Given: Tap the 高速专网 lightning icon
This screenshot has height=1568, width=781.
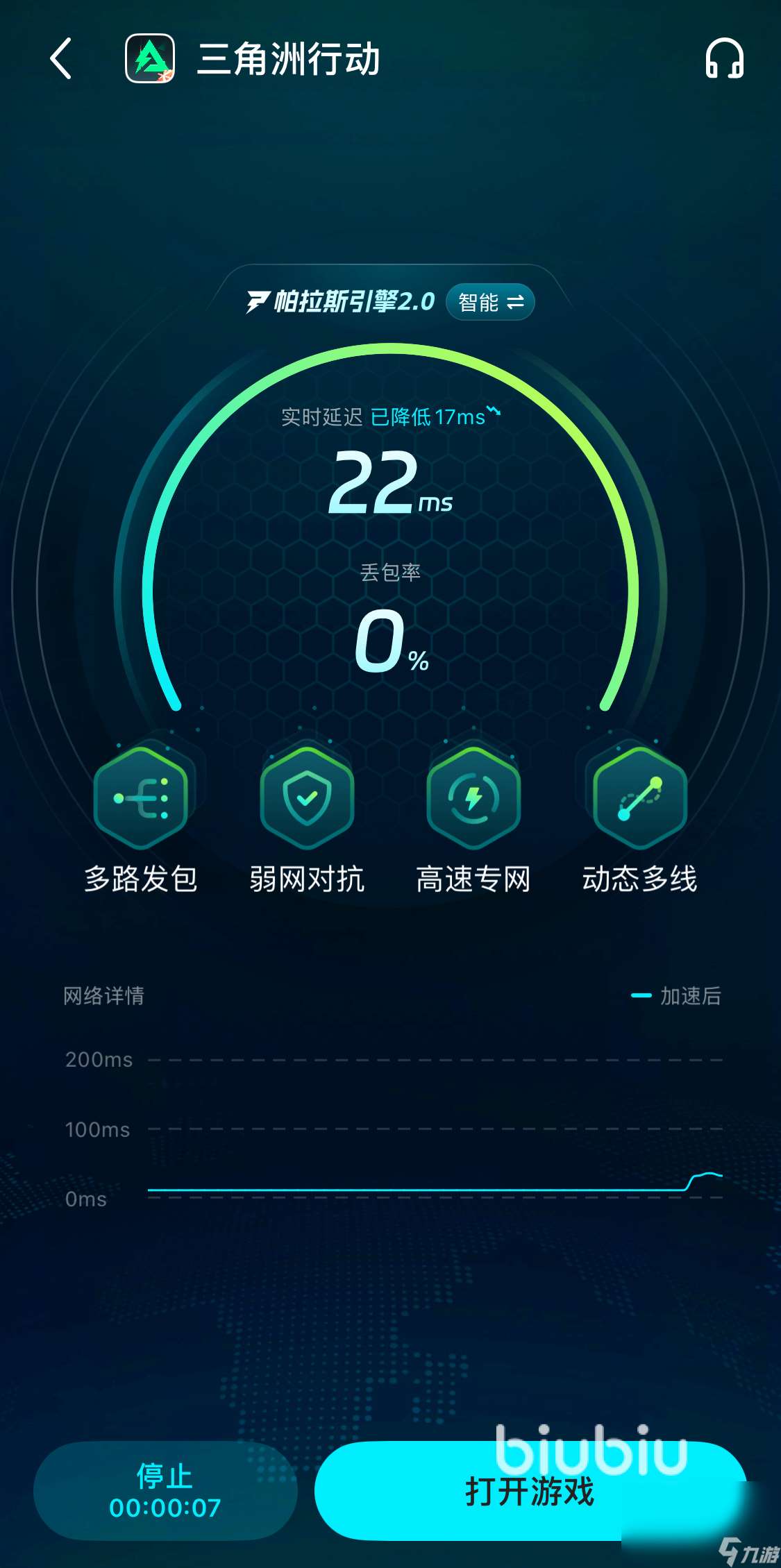Looking at the screenshot, I should click(x=473, y=798).
